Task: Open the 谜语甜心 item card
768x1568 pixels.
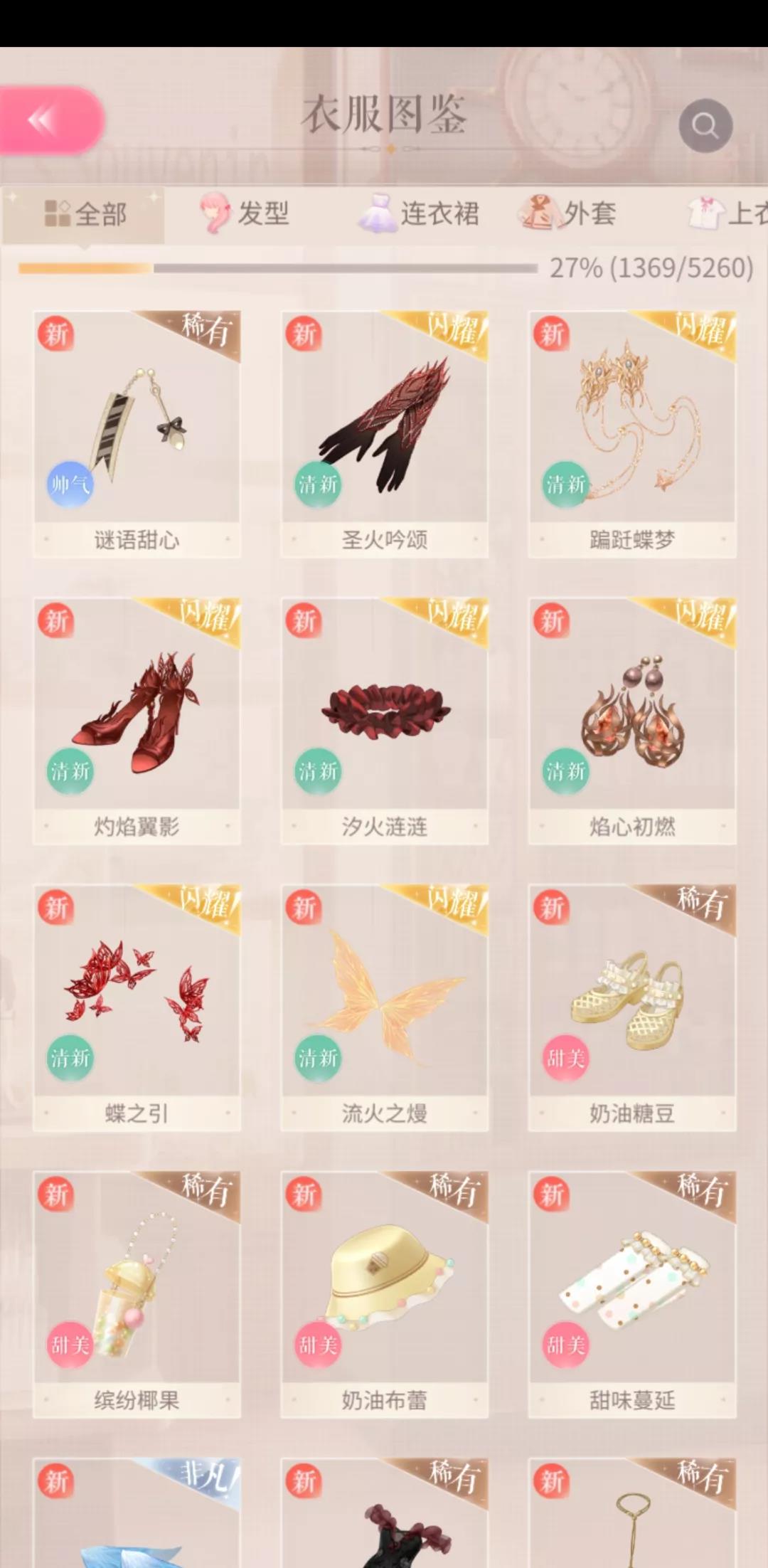Action: [x=137, y=434]
